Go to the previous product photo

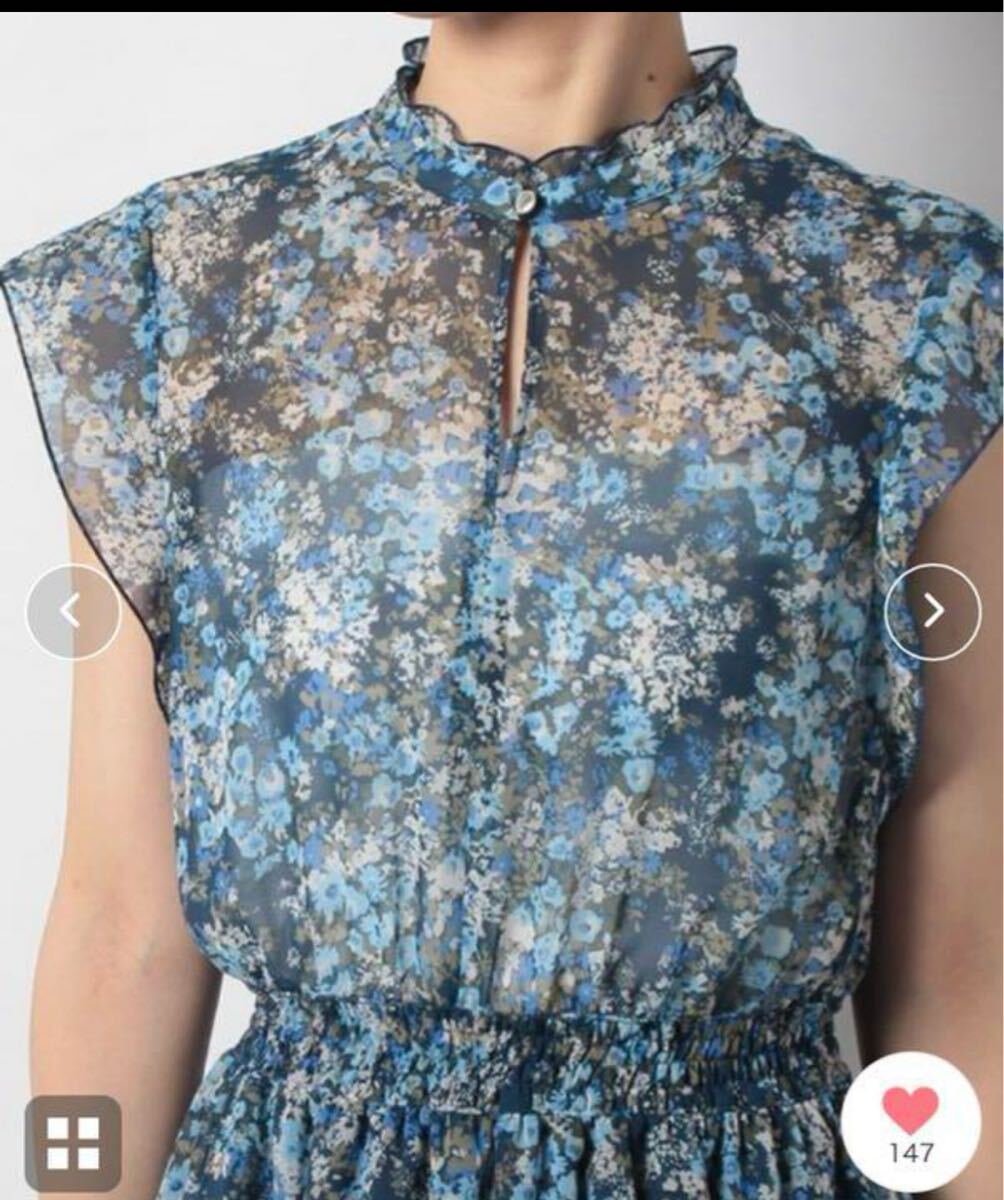click(72, 611)
